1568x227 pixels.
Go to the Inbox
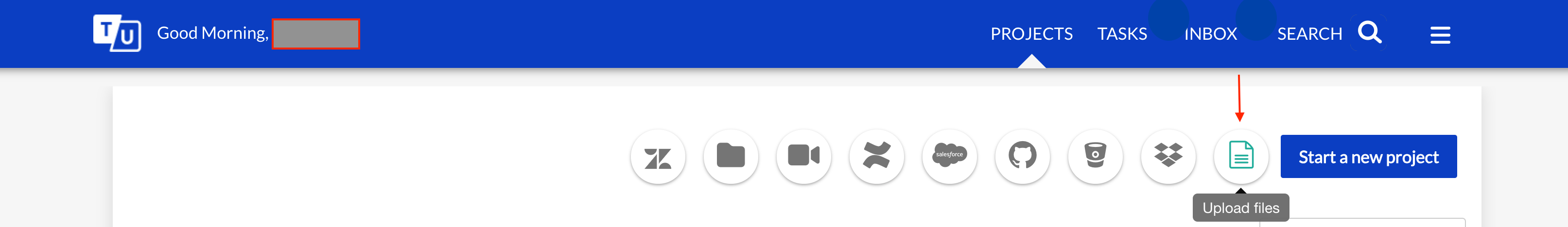pyautogui.click(x=1210, y=33)
